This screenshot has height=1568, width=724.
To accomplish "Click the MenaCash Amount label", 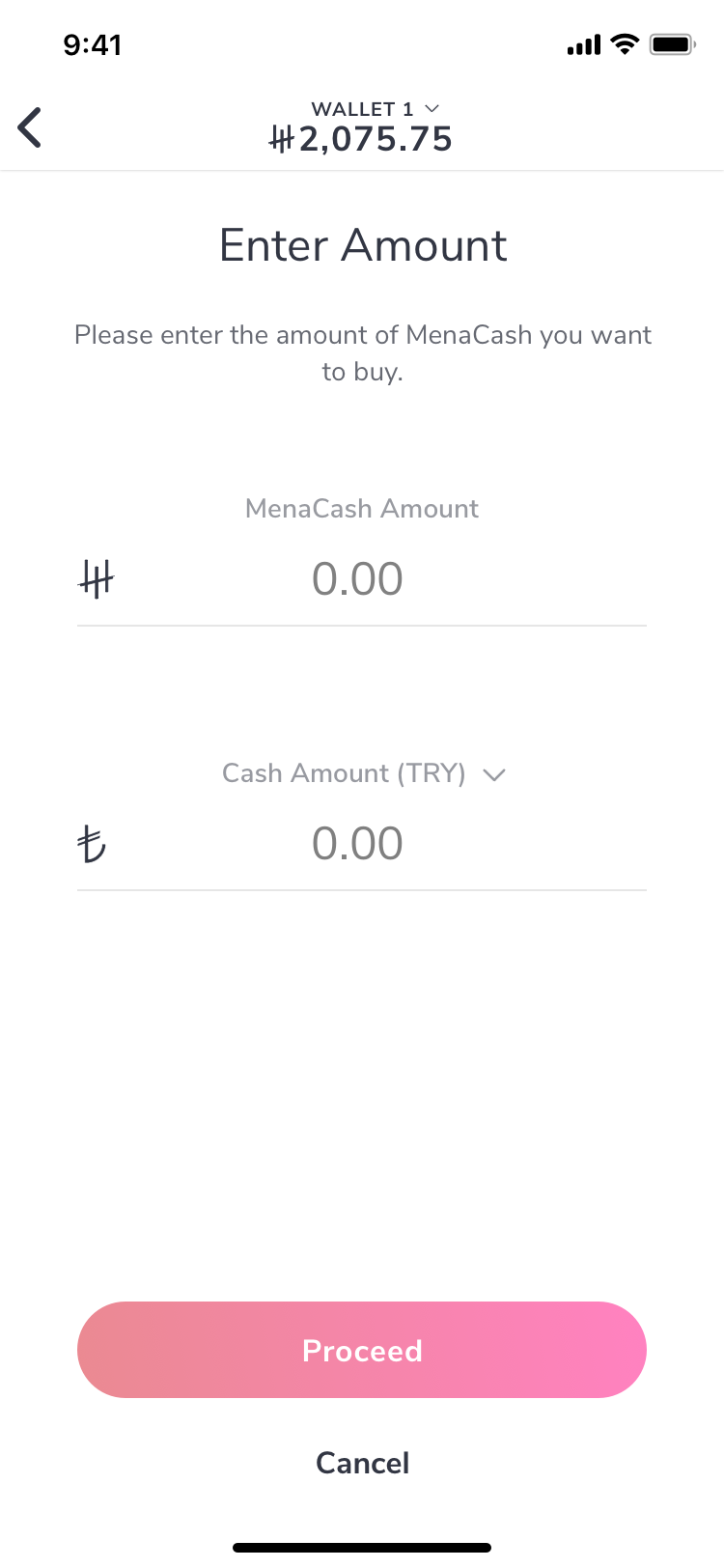I will 361,508.
